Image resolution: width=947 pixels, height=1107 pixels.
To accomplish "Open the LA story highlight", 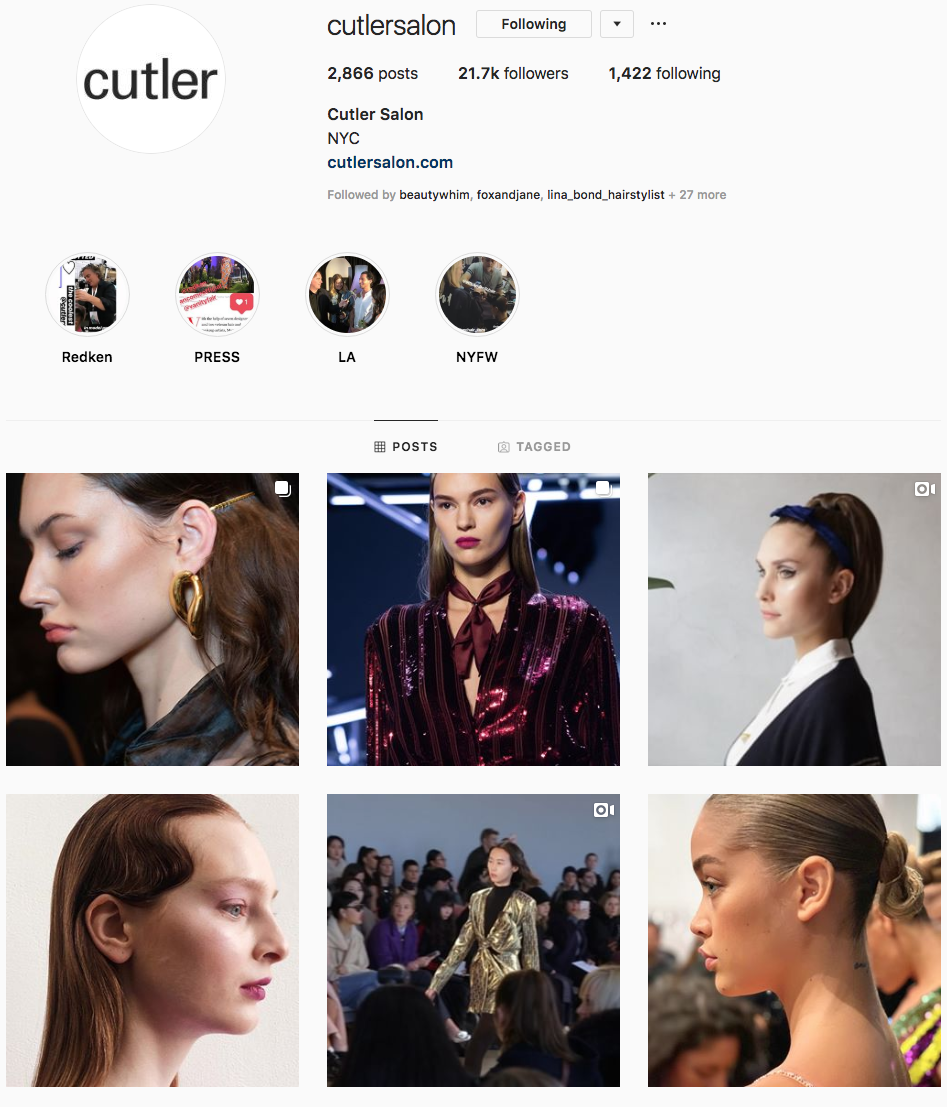I will pos(347,294).
